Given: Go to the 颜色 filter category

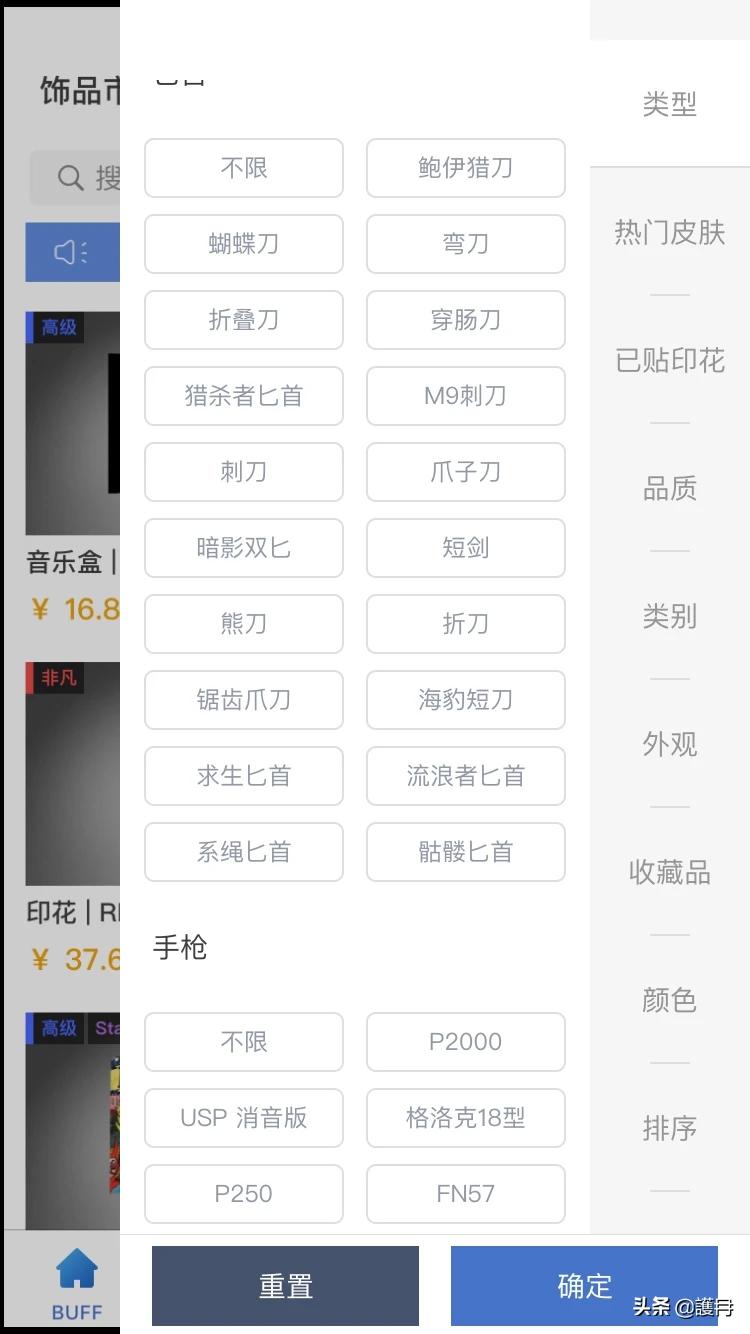Looking at the screenshot, I should tap(669, 1000).
